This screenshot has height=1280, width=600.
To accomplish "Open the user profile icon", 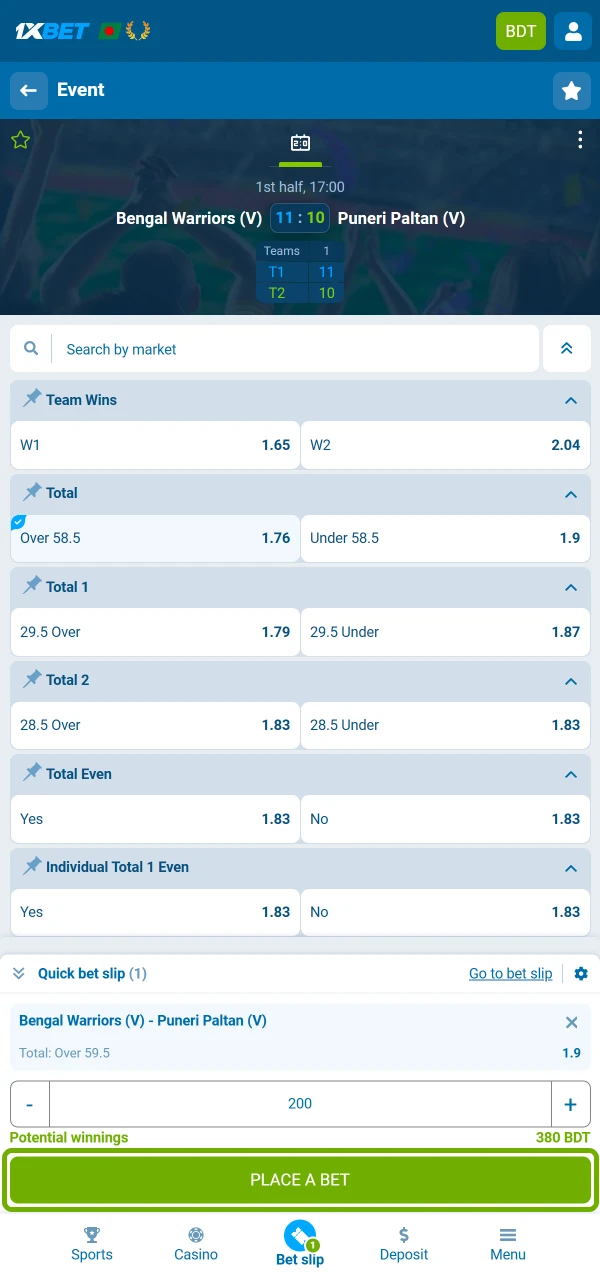I will pyautogui.click(x=573, y=31).
